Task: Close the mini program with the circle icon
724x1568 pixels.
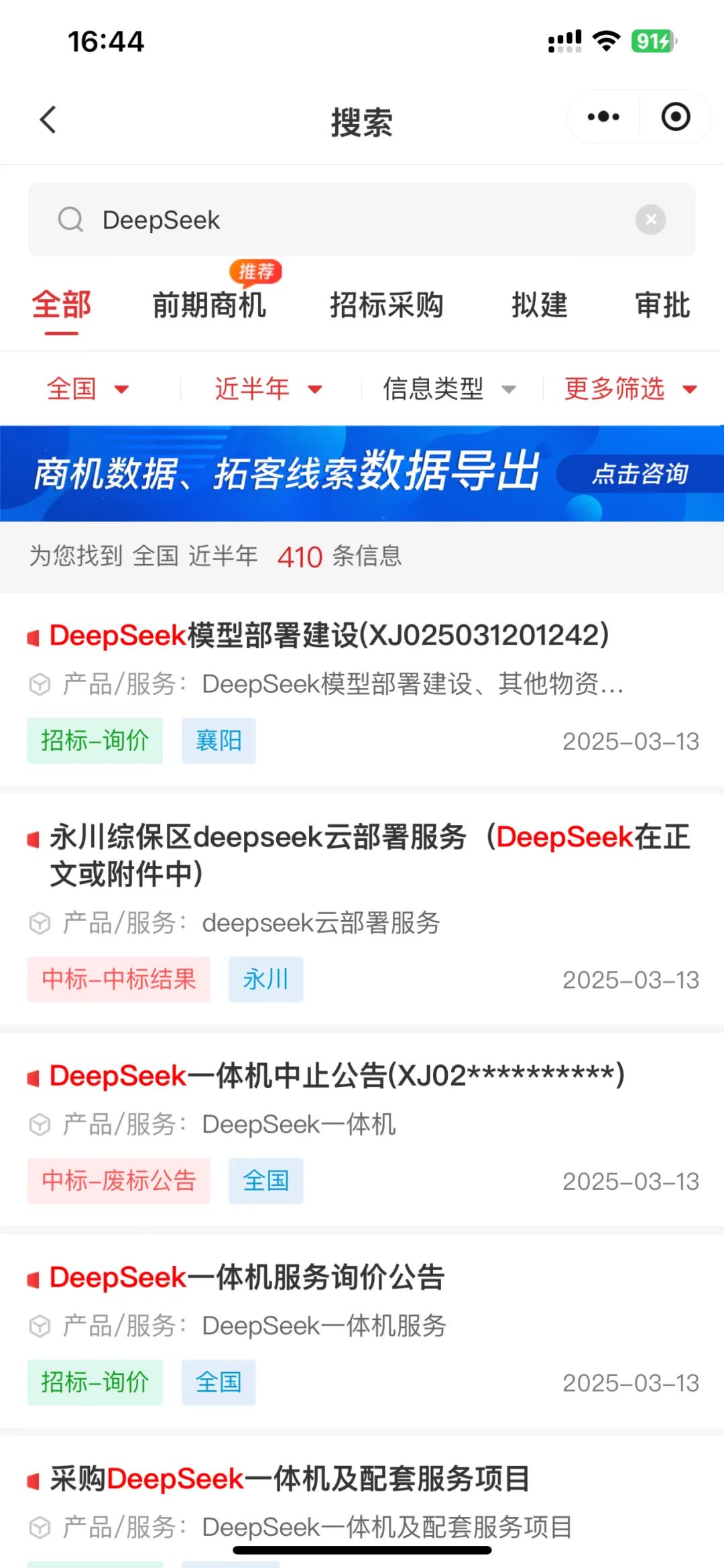Action: pos(675,117)
